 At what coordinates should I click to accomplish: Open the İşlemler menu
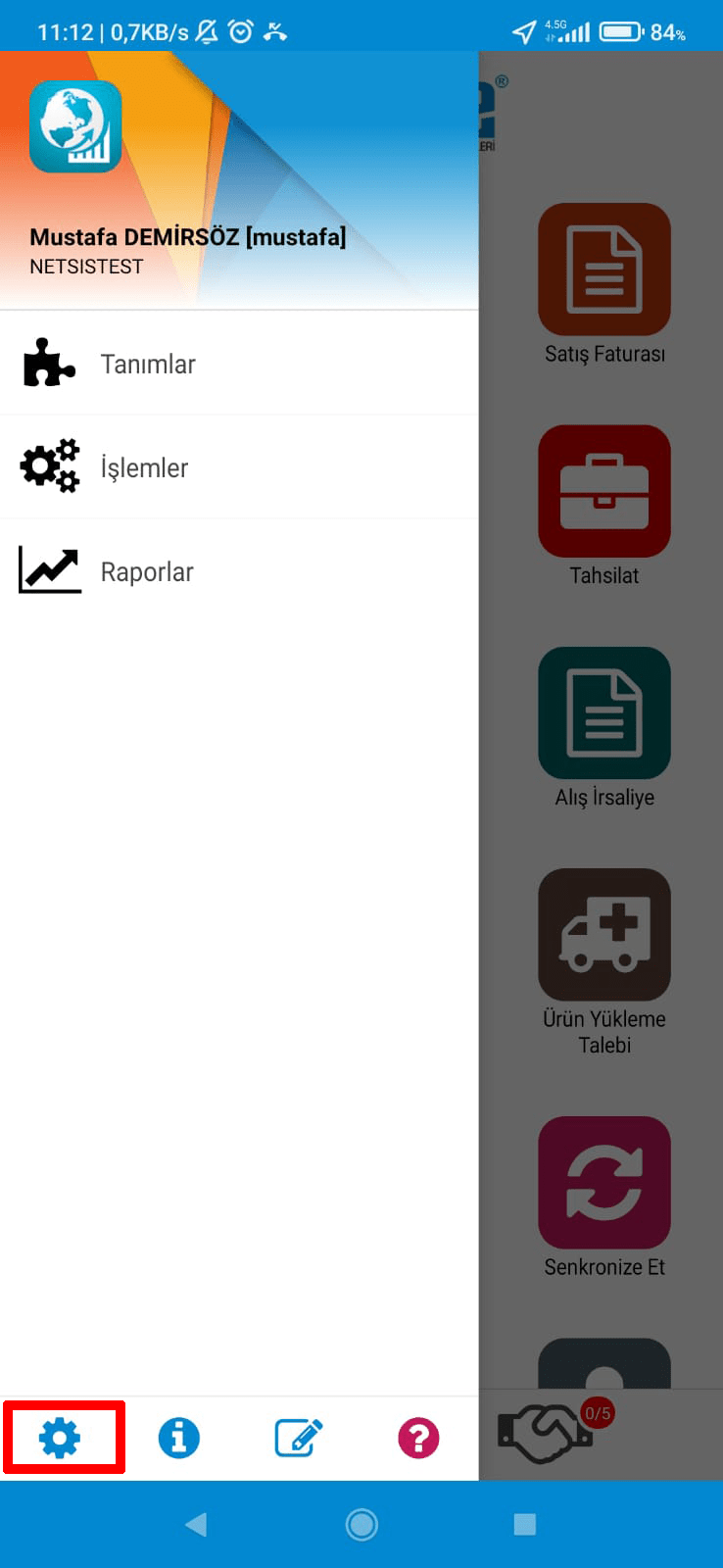239,467
